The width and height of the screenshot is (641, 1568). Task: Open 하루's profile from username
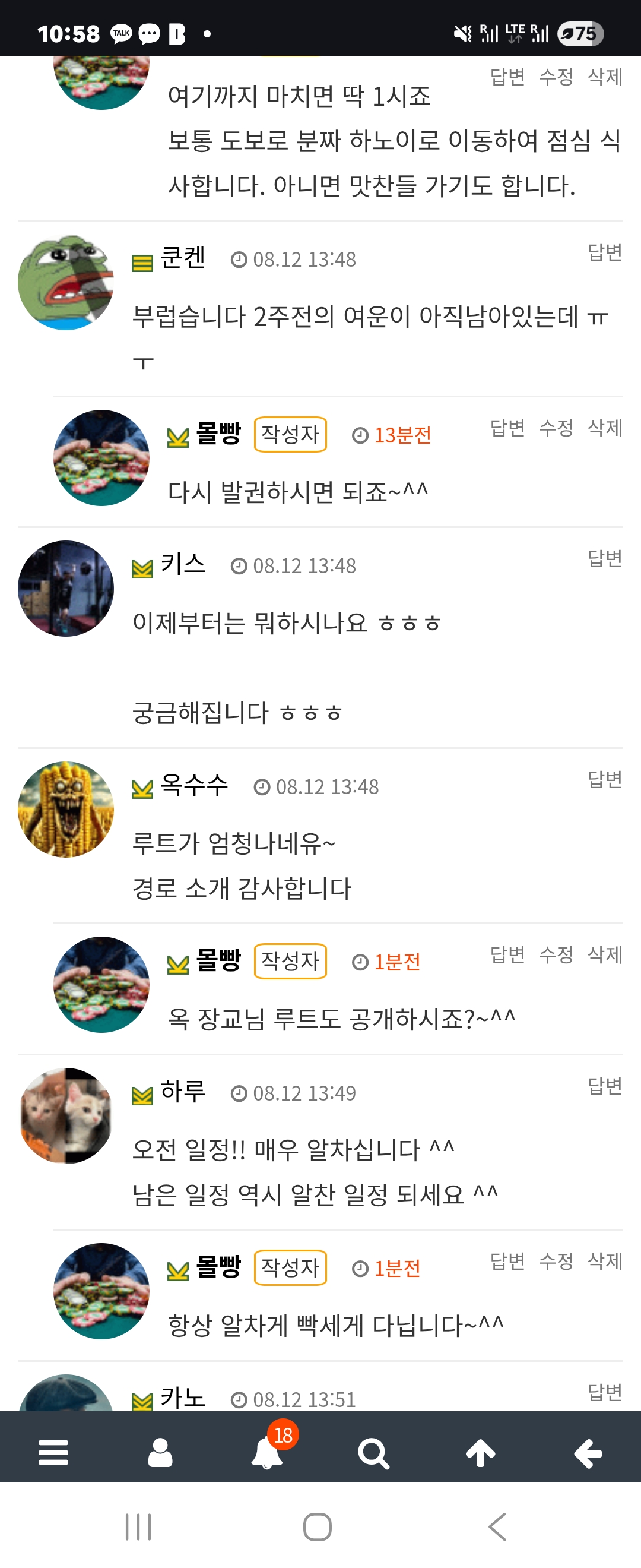coord(182,1092)
